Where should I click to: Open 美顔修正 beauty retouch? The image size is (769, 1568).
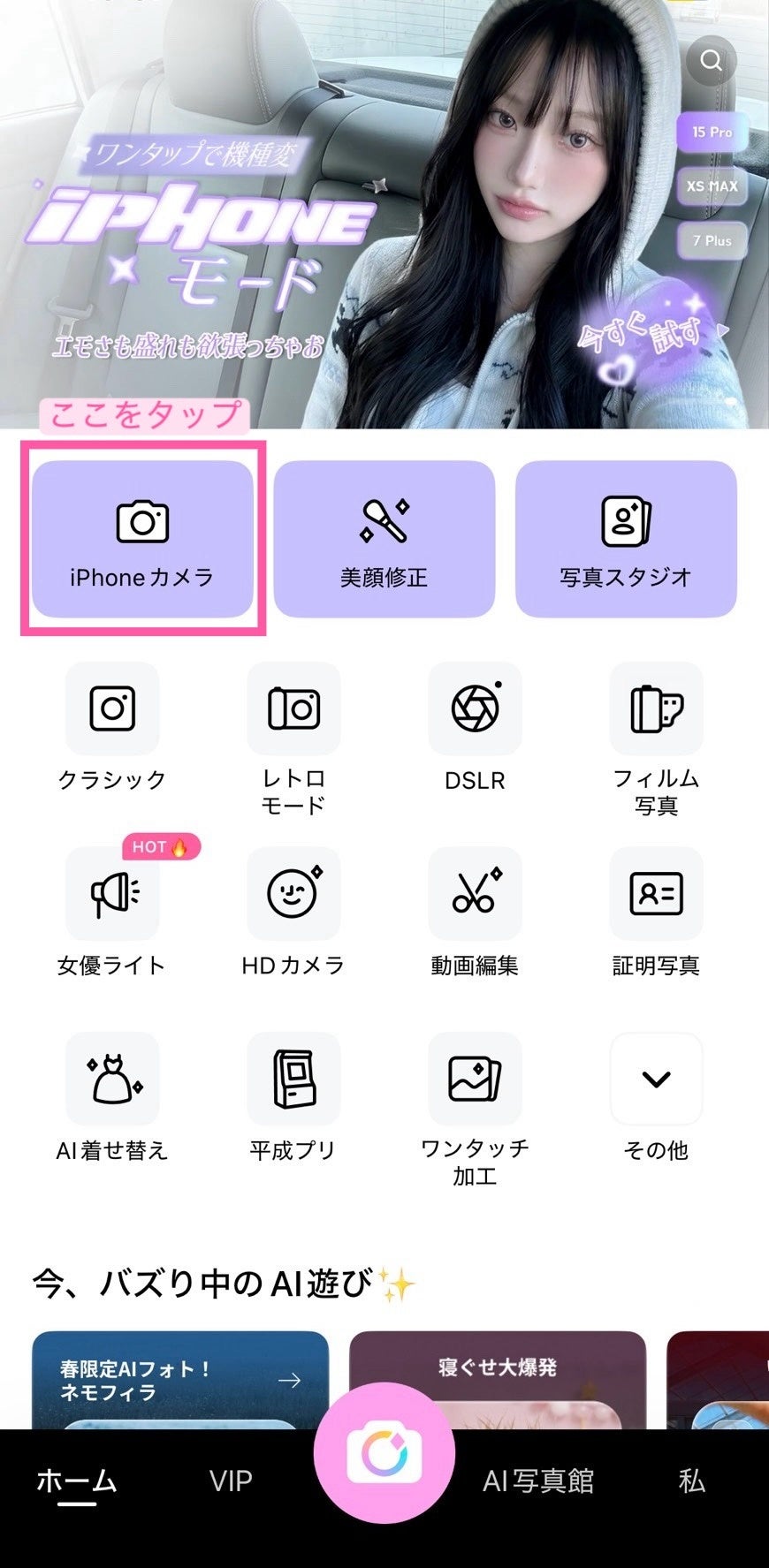(384, 538)
